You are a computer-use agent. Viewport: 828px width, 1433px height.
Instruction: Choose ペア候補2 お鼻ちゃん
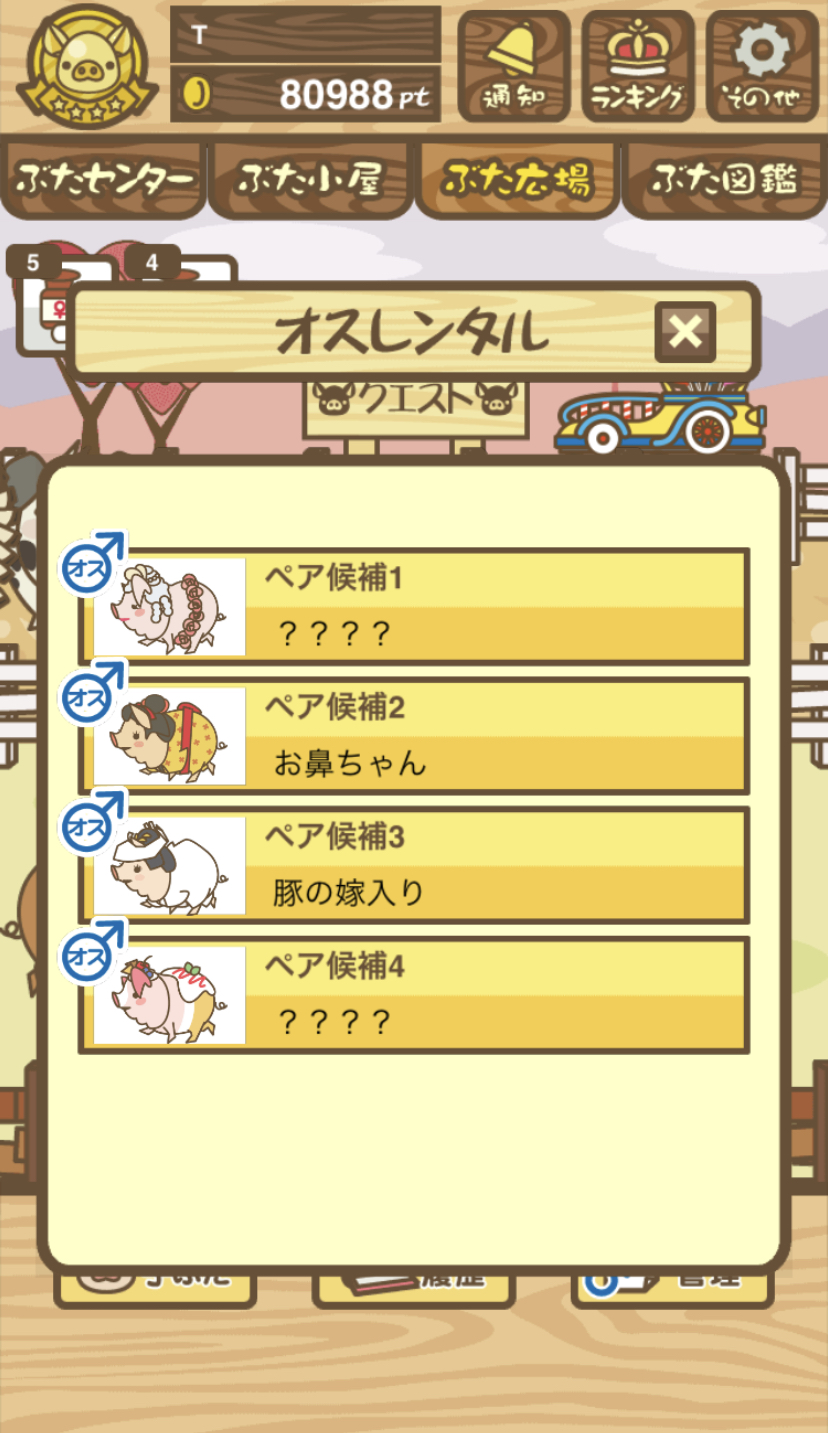point(414,735)
